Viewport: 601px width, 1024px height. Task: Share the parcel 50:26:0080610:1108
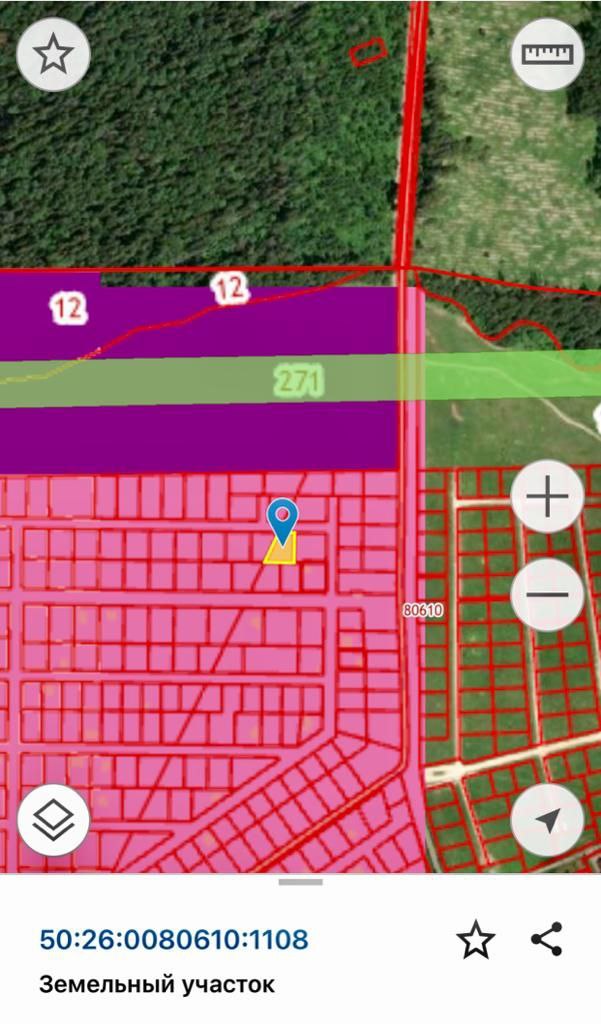546,940
